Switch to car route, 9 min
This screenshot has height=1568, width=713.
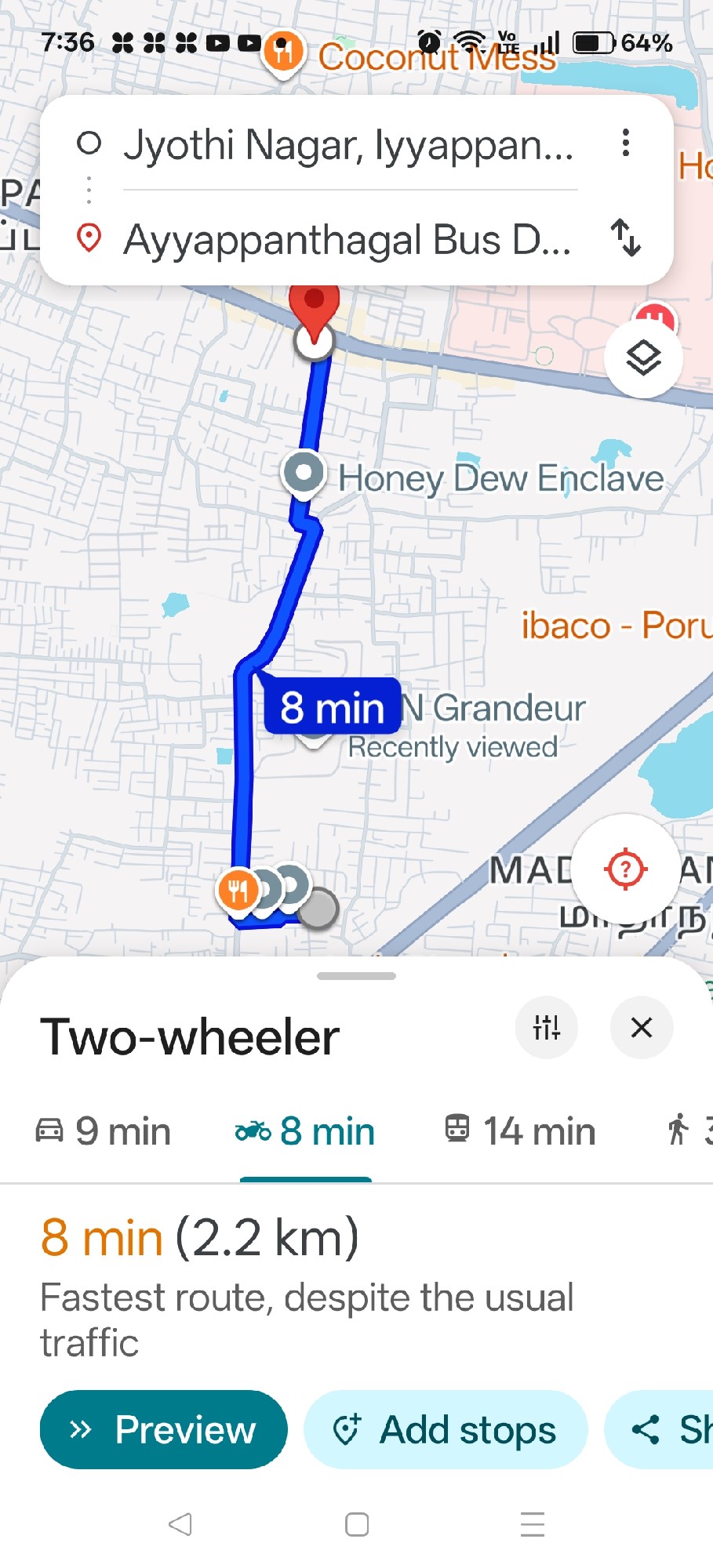[104, 1131]
